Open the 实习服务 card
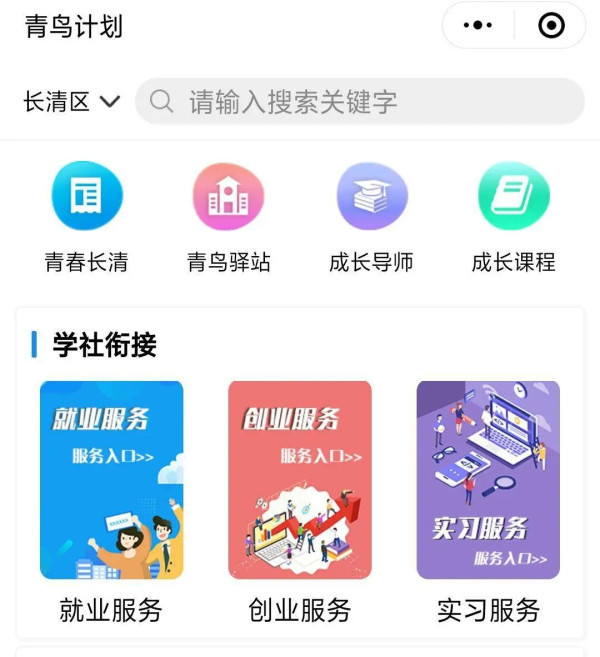 [x=488, y=480]
